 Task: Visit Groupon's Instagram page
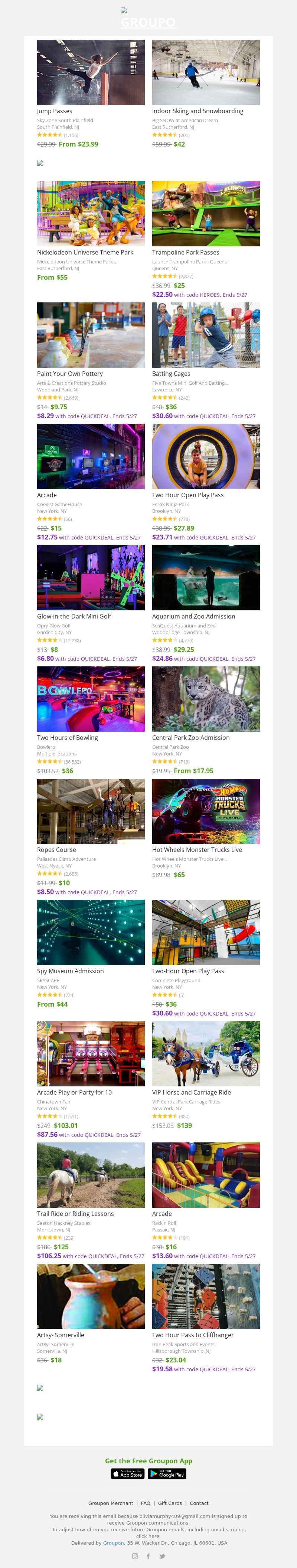135,1556
